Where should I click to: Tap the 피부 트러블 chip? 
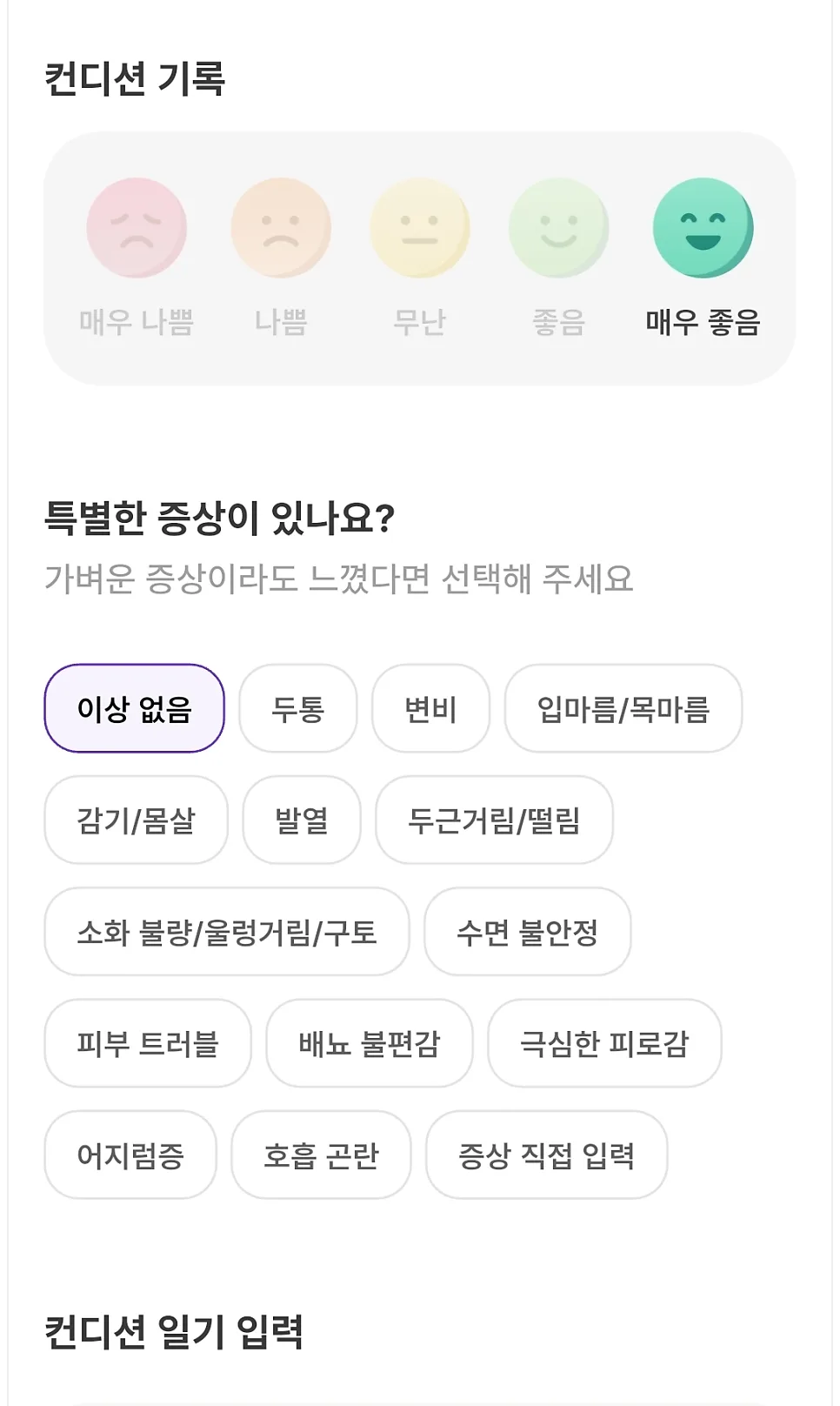click(148, 1042)
